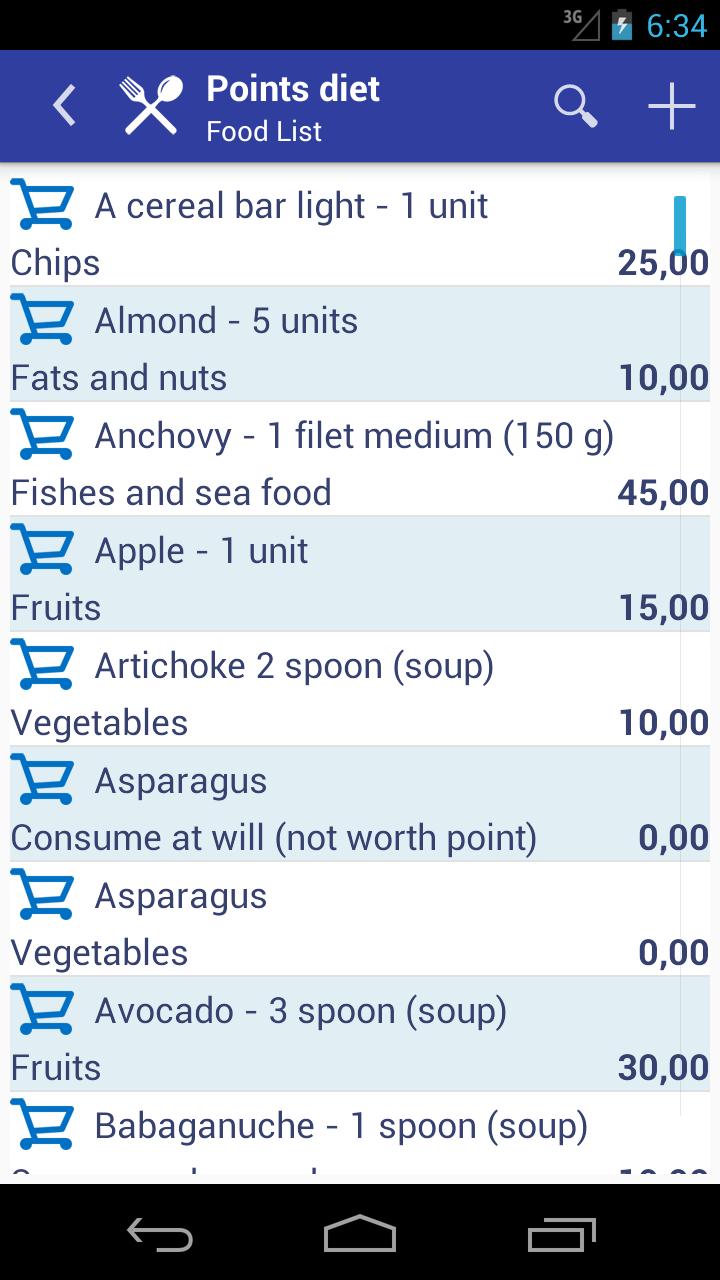Tap the system home button
Viewport: 720px width, 1280px height.
[x=360, y=1233]
